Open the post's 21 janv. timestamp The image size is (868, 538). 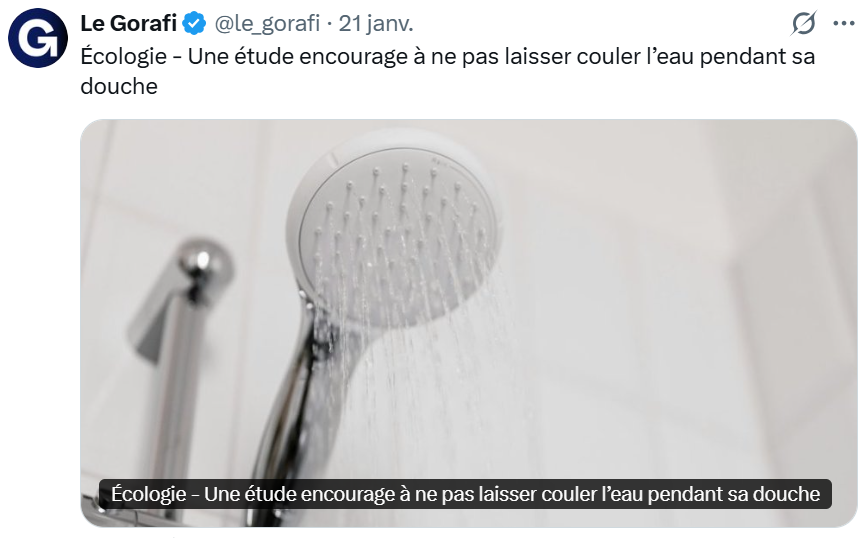click(376, 23)
